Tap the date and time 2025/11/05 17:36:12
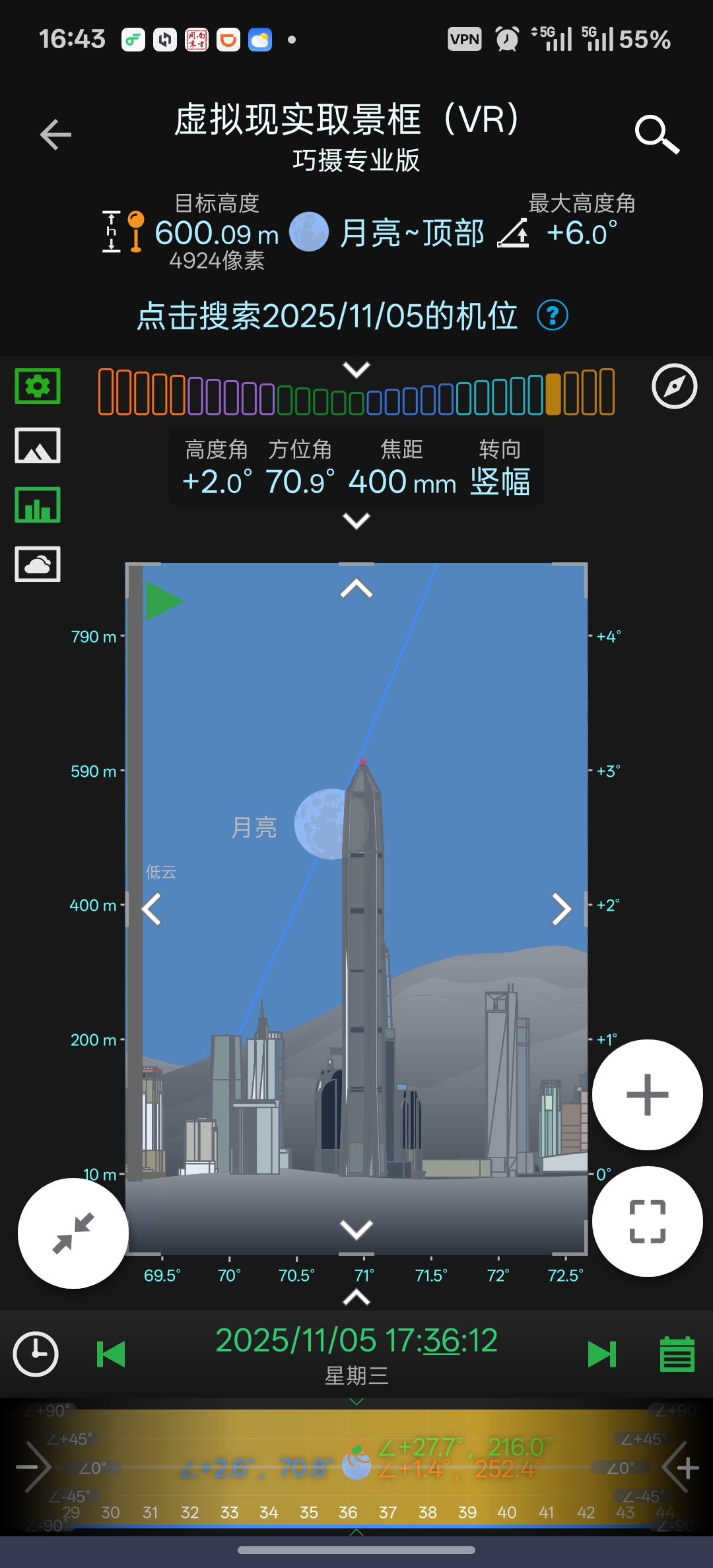Screen dimensions: 713x1568 click(x=356, y=1341)
